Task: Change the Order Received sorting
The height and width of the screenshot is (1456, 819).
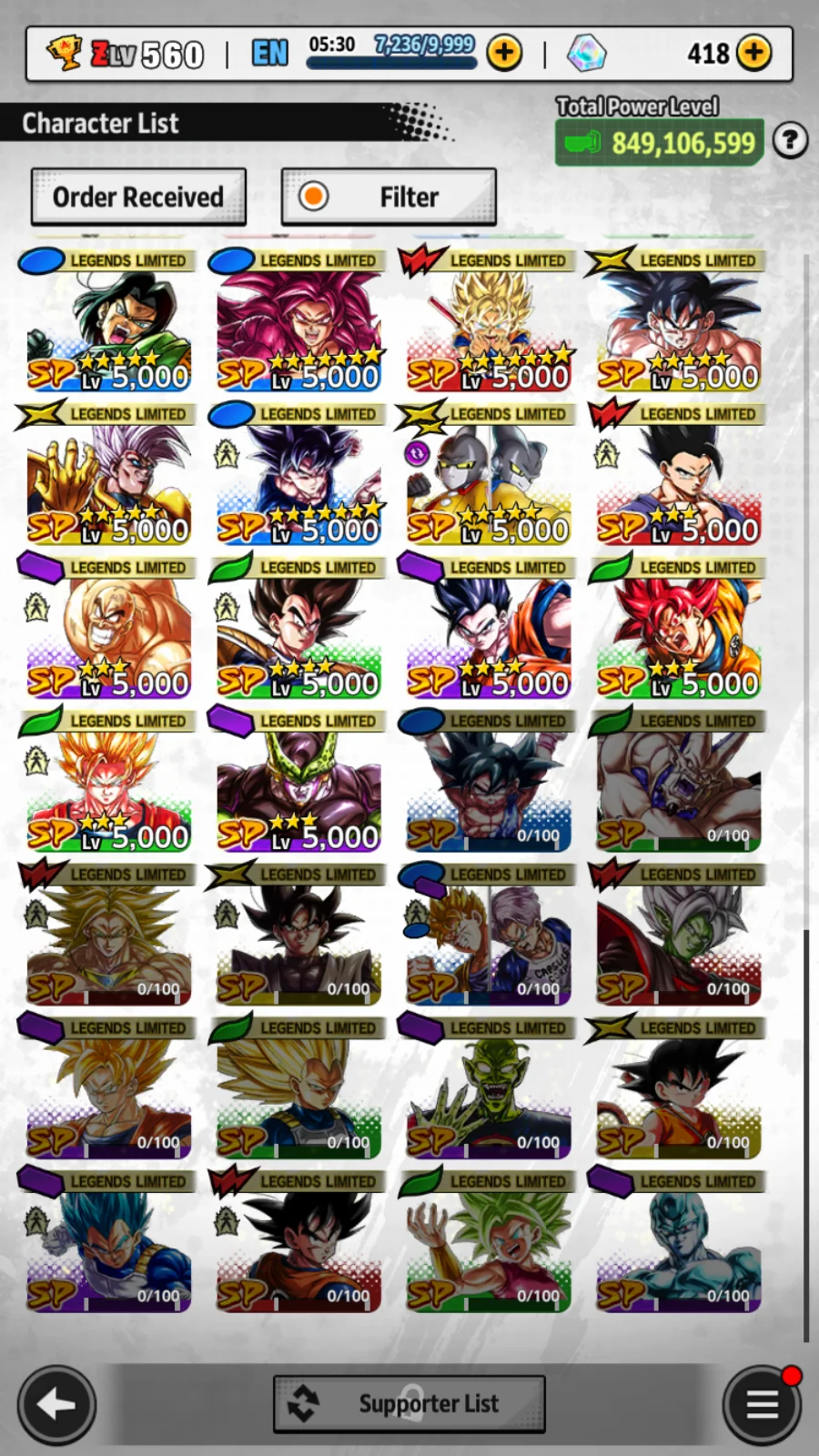Action: (x=138, y=197)
